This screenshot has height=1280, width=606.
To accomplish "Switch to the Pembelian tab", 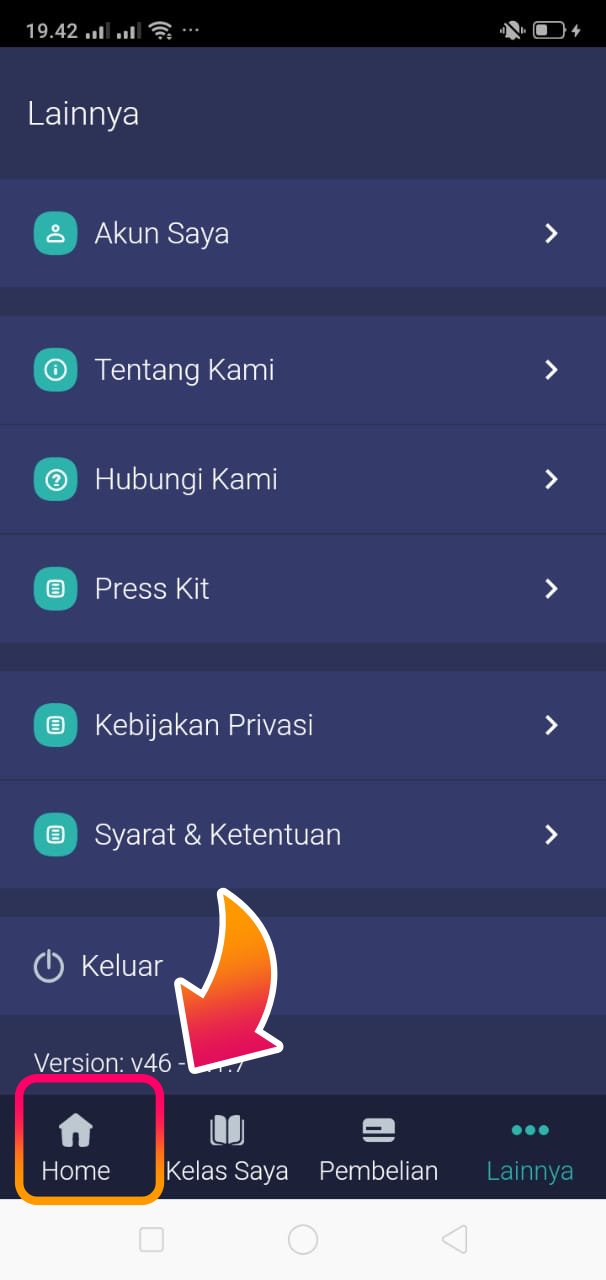I will 378,1148.
